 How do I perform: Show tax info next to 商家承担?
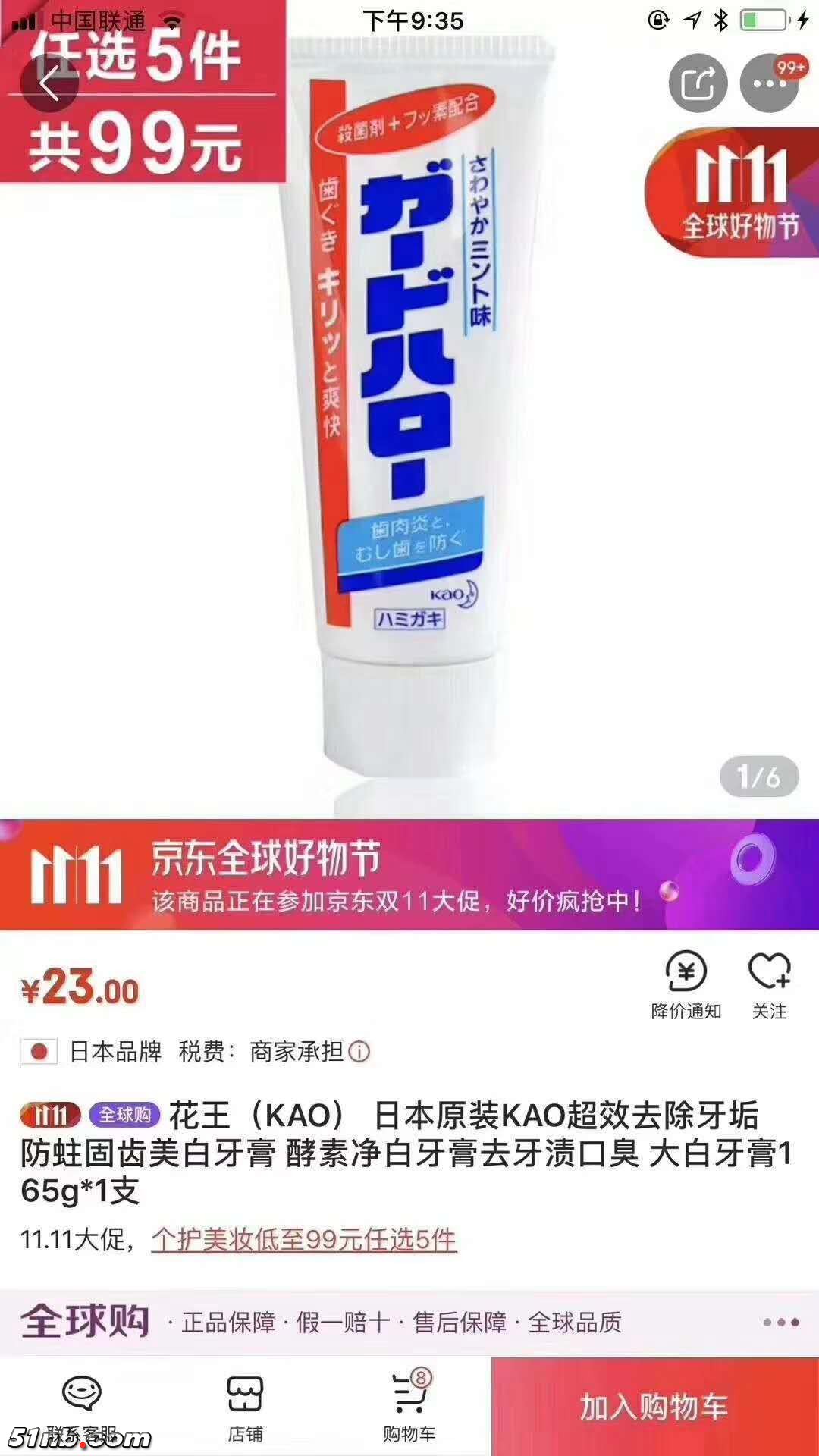[359, 1052]
